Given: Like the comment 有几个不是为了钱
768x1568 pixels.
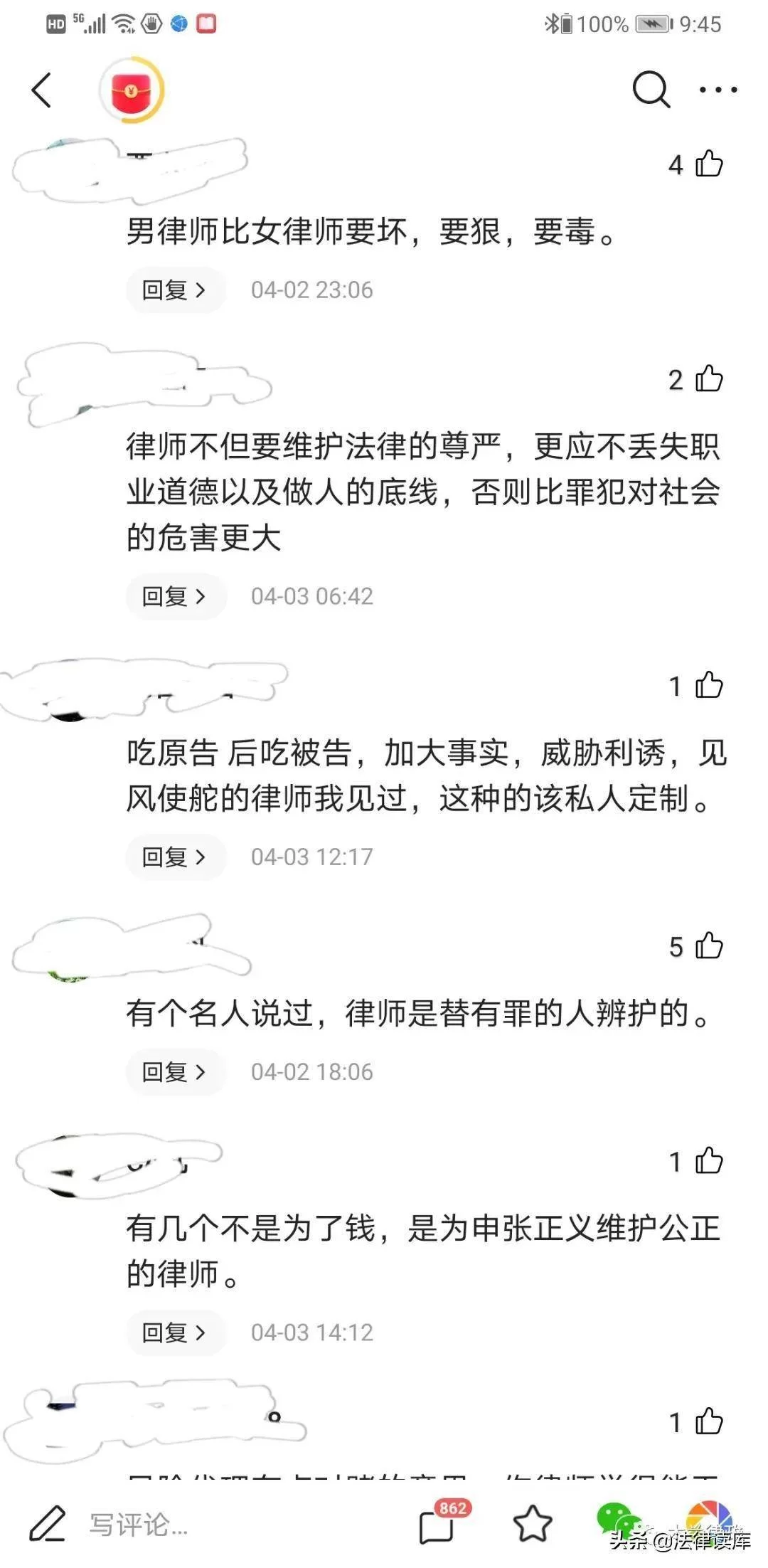Looking at the screenshot, I should (x=708, y=1162).
